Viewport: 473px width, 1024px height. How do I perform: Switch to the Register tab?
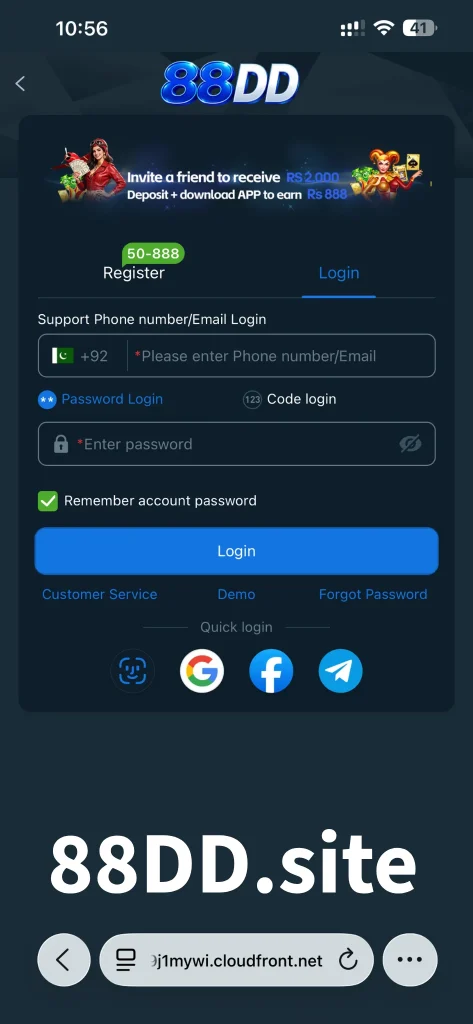tap(134, 273)
